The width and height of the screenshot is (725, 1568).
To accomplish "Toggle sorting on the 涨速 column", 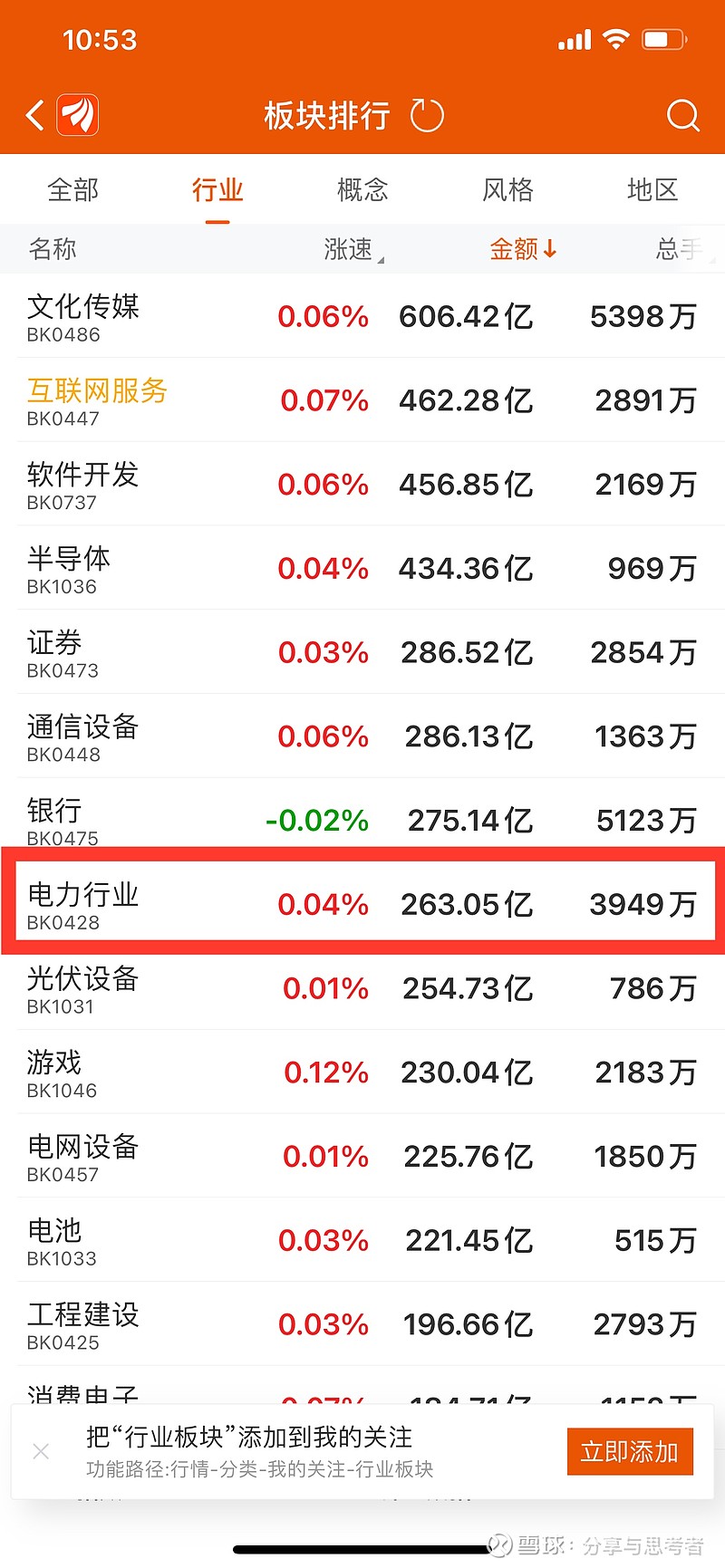I will 350,250.
